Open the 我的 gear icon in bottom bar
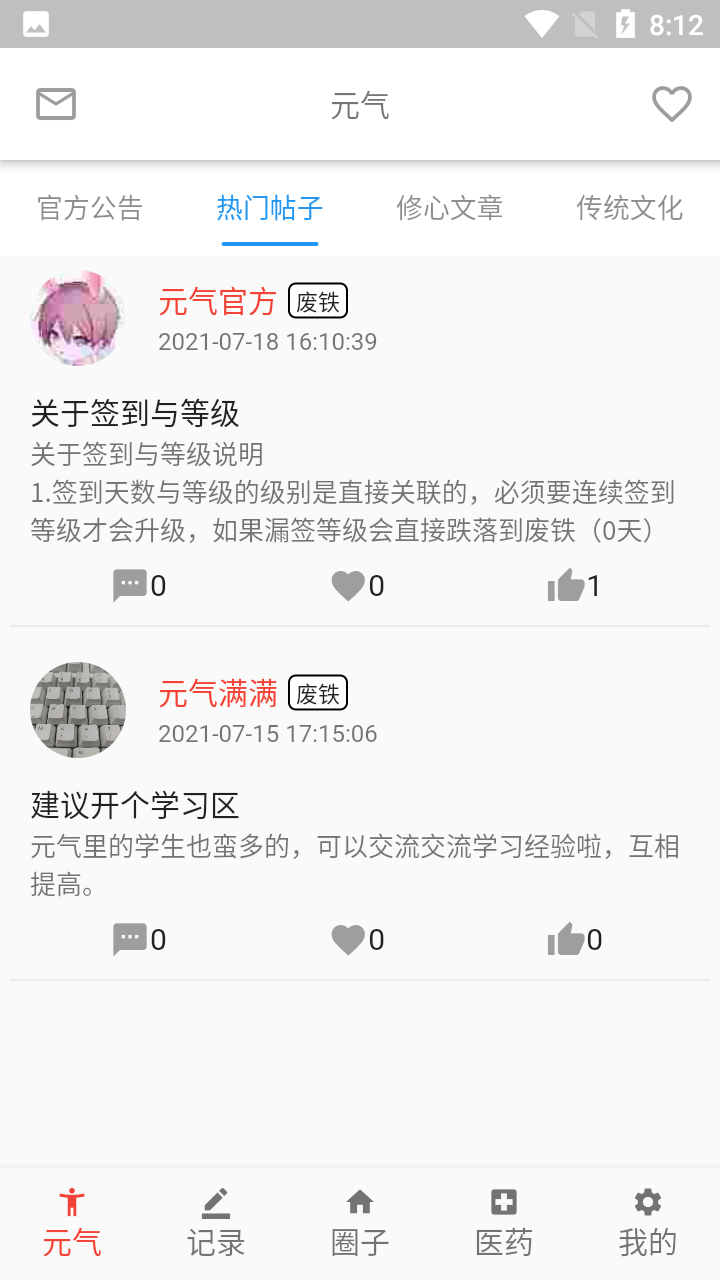720x1280 pixels. pyautogui.click(x=647, y=1201)
